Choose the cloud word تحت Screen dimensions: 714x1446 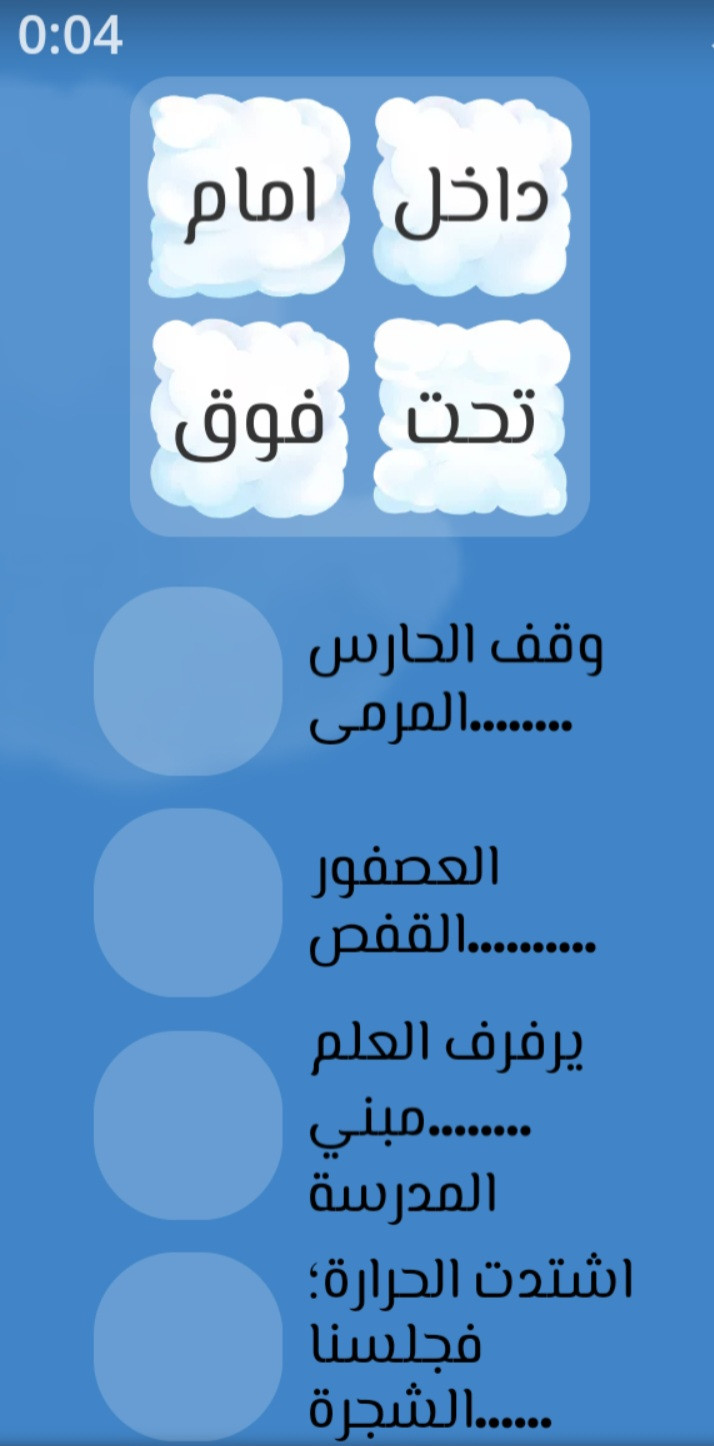[471, 418]
